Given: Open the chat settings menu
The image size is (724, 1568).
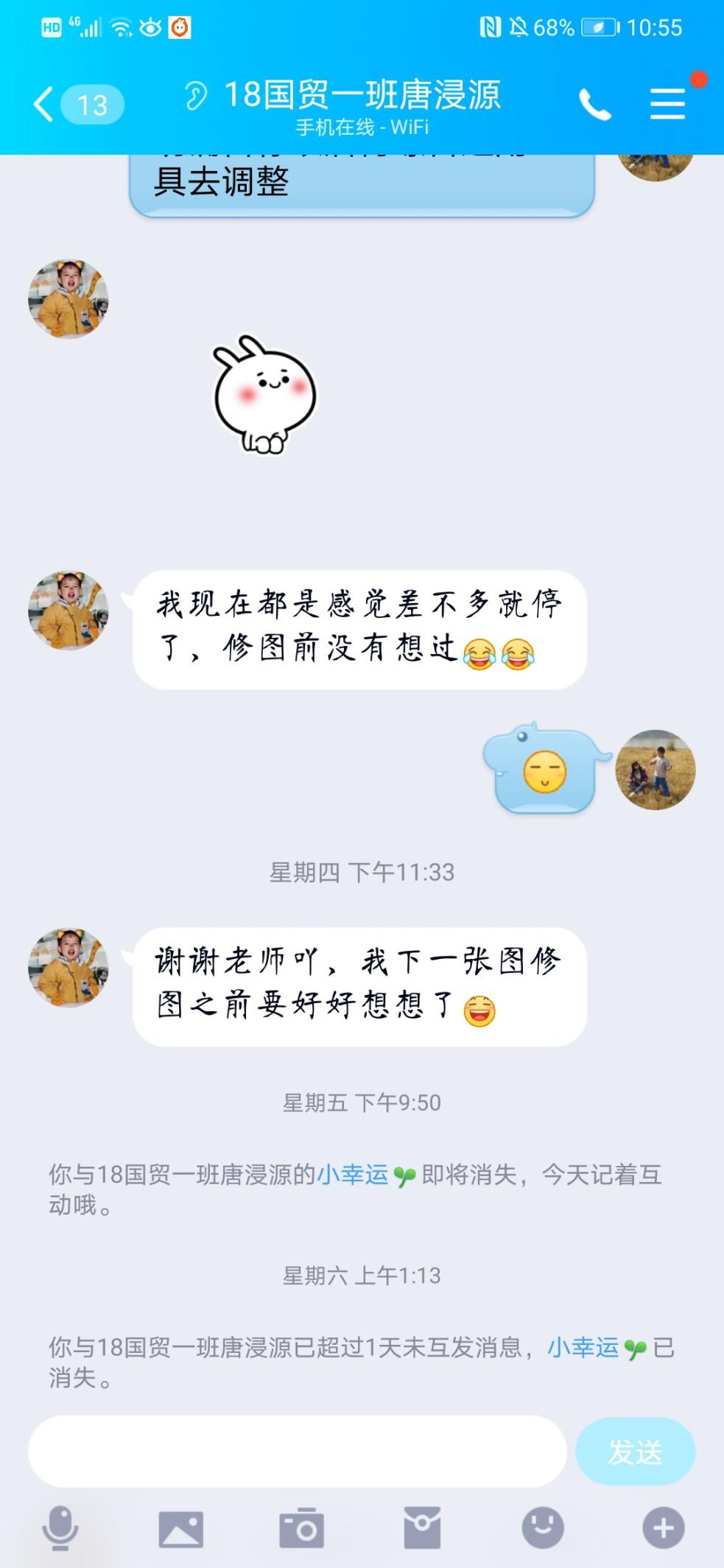Looking at the screenshot, I should 667,104.
